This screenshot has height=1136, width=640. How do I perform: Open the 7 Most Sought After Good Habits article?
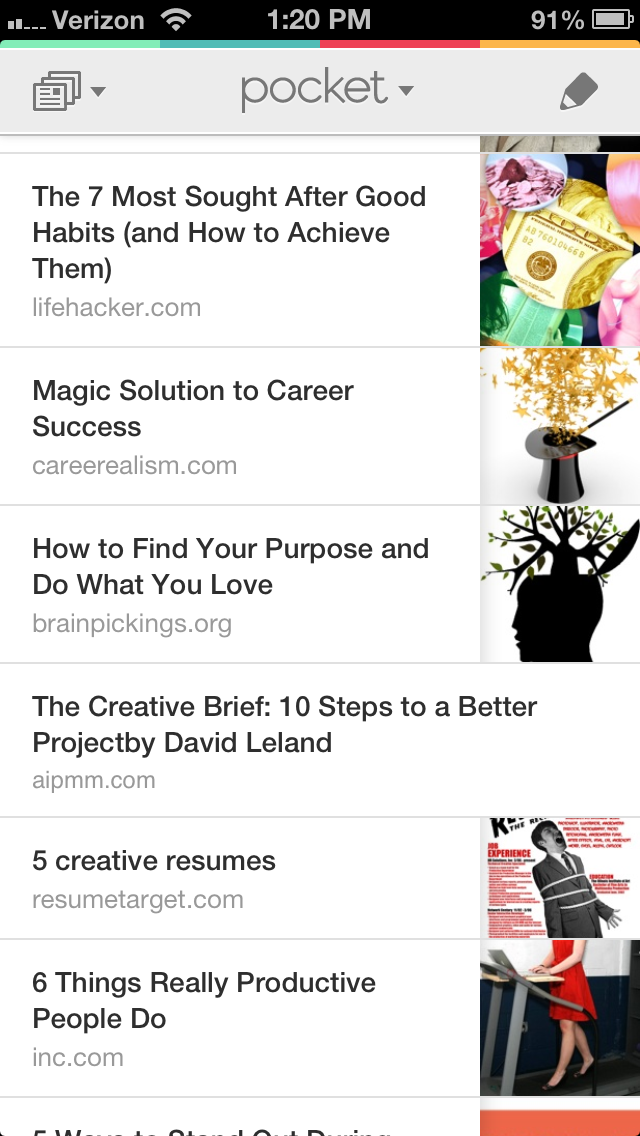pyautogui.click(x=229, y=232)
